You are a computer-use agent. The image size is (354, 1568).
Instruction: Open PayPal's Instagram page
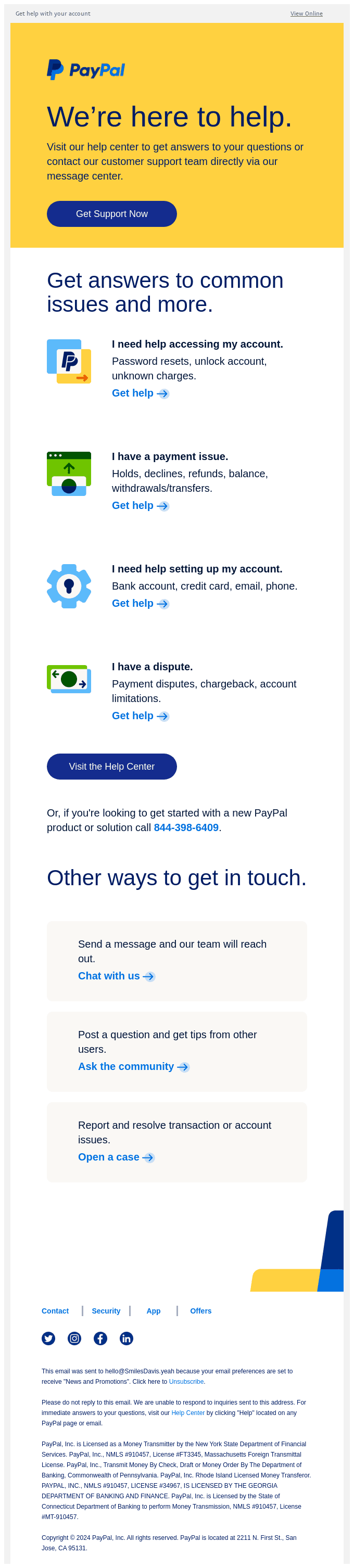pyautogui.click(x=74, y=1338)
